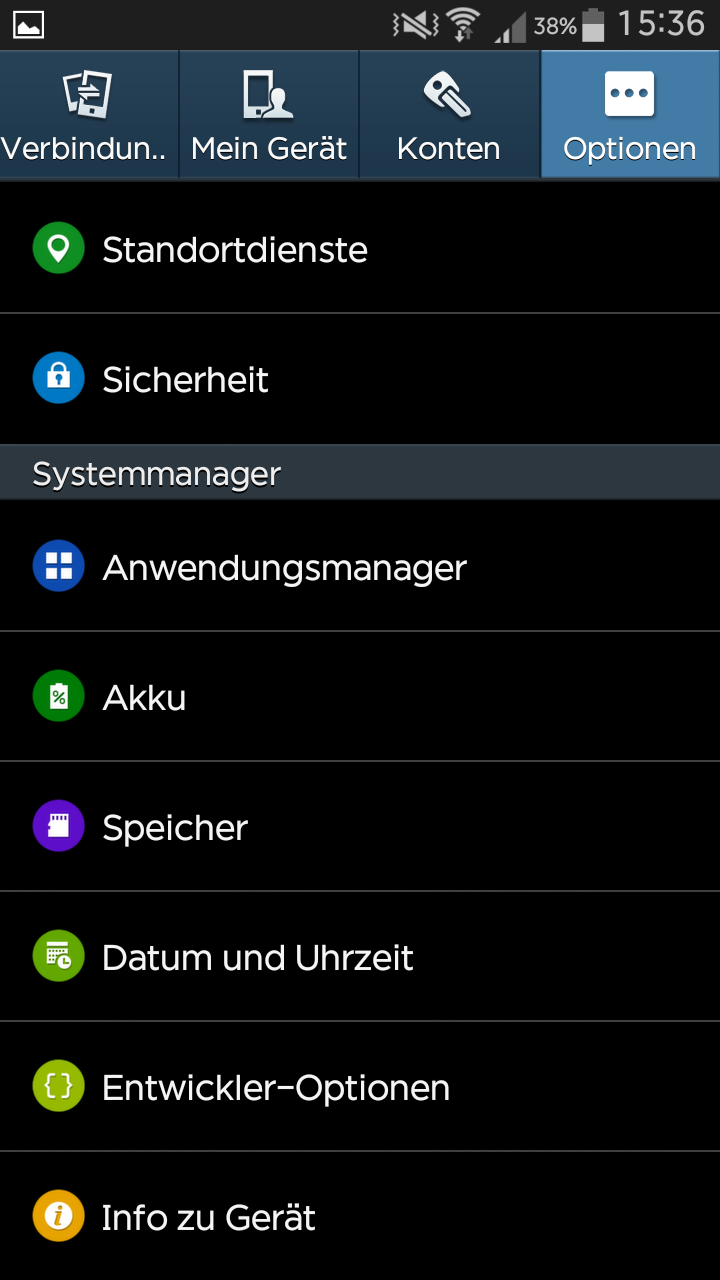Screen dimensions: 720x1280
Task: Select the Konten tab
Action: pyautogui.click(x=448, y=115)
